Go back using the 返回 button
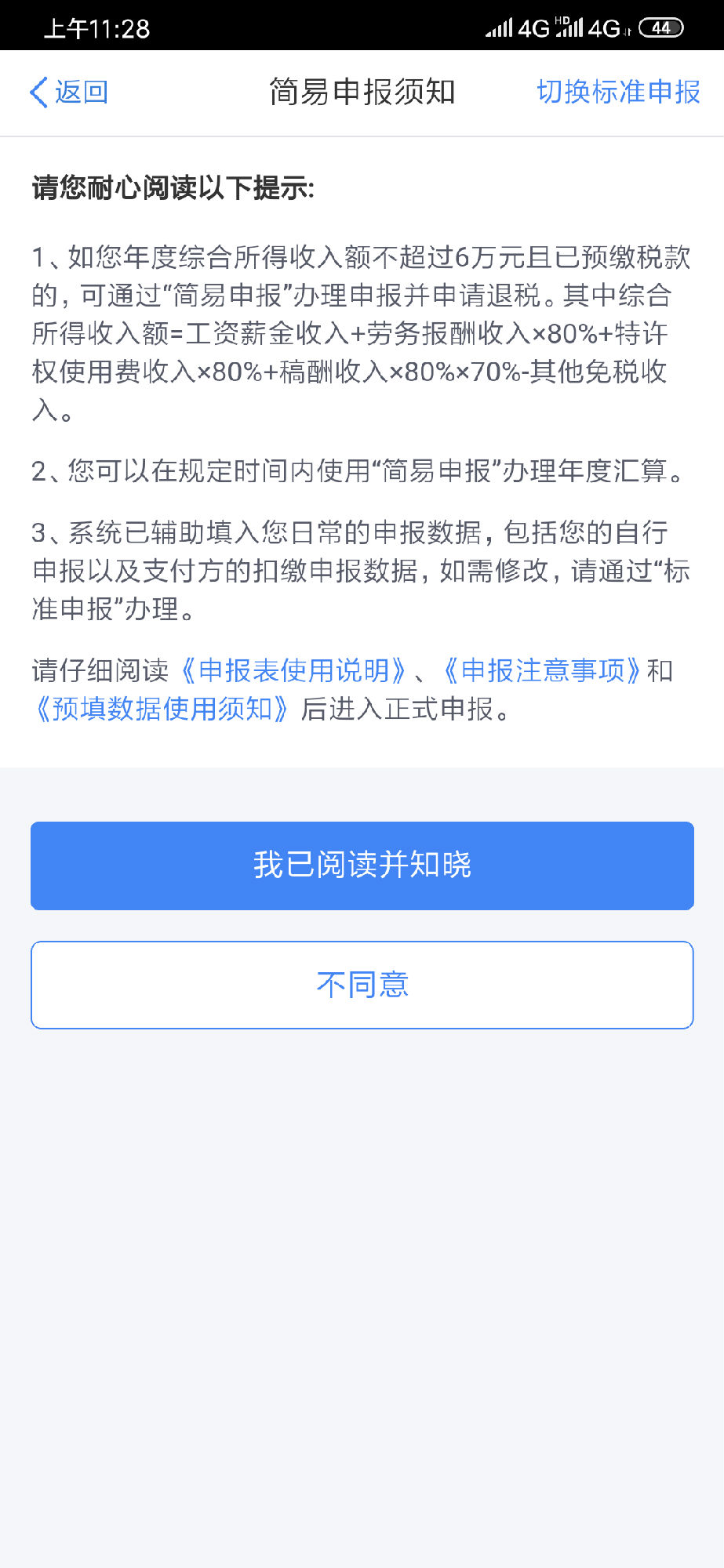This screenshot has width=724, height=1568. pyautogui.click(x=69, y=93)
